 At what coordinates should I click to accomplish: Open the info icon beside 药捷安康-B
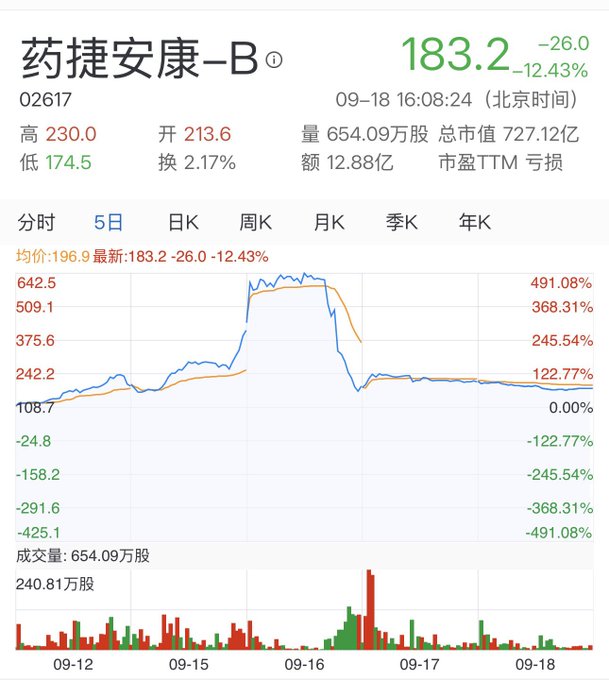tap(274, 60)
